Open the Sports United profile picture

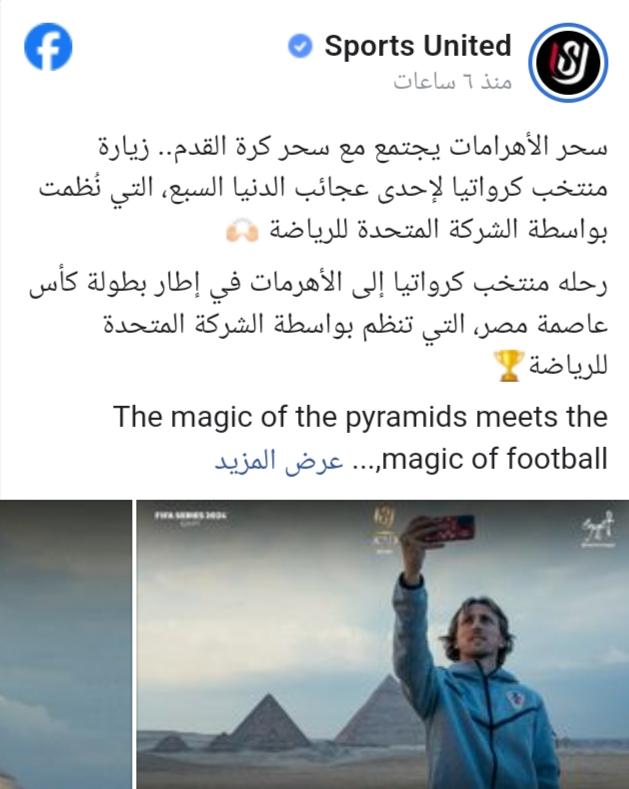click(x=567, y=62)
